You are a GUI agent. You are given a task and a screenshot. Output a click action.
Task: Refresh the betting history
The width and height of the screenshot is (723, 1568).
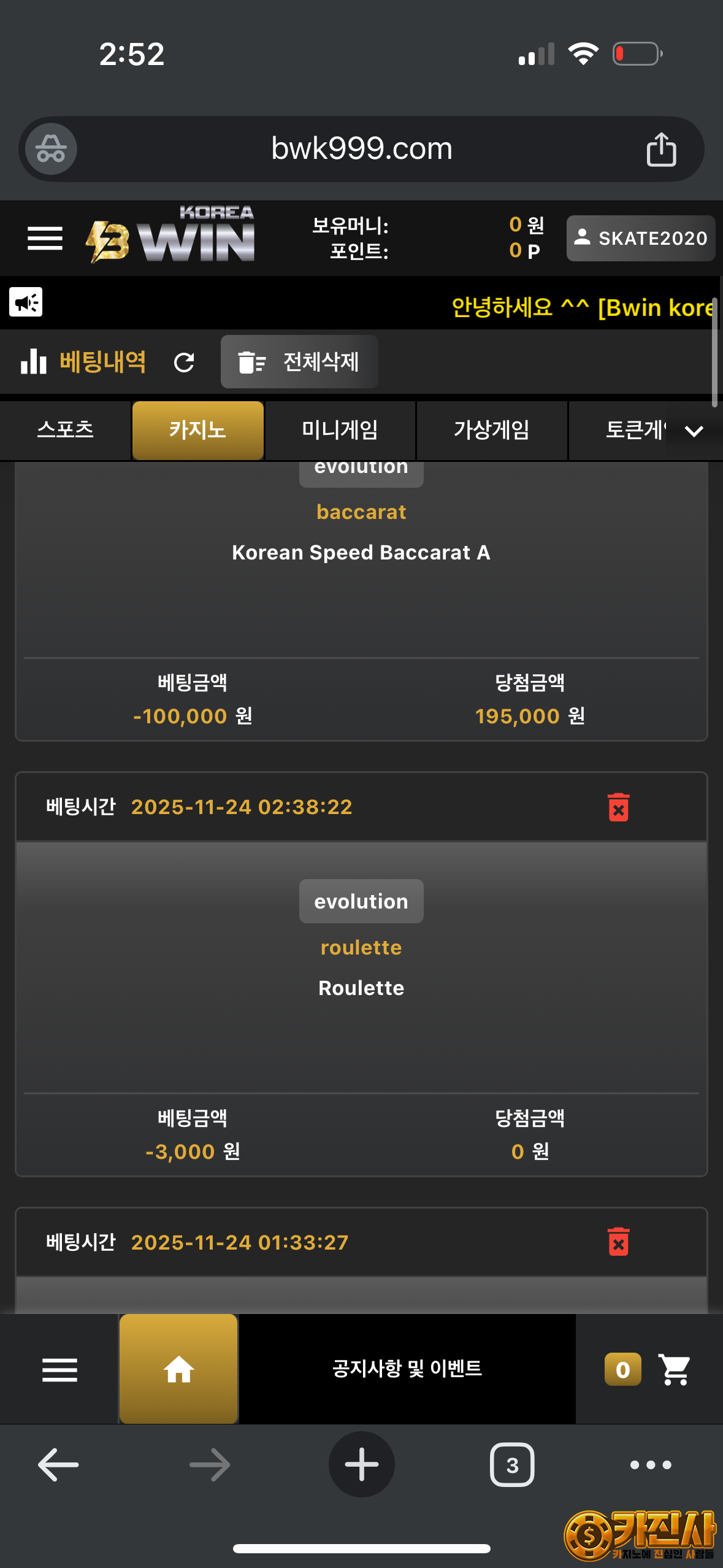pos(184,363)
